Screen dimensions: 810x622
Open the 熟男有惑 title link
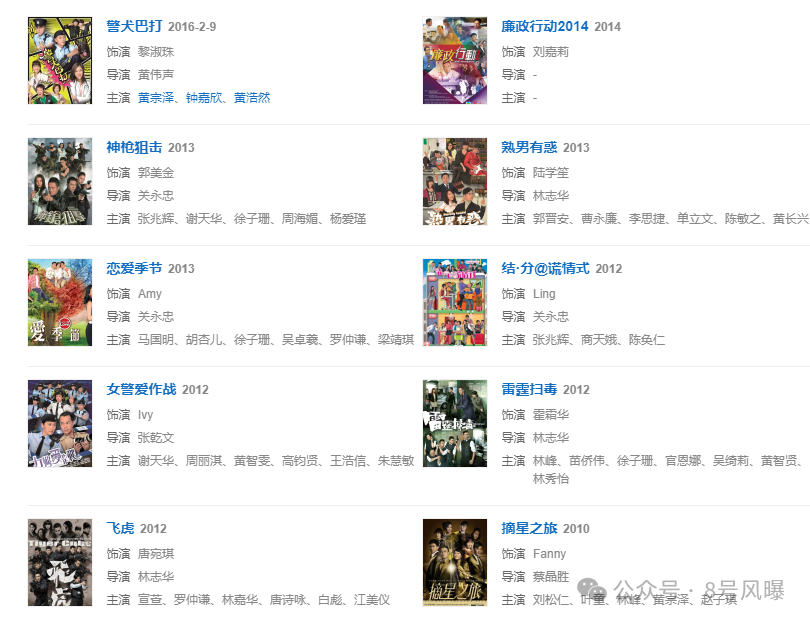pos(530,147)
